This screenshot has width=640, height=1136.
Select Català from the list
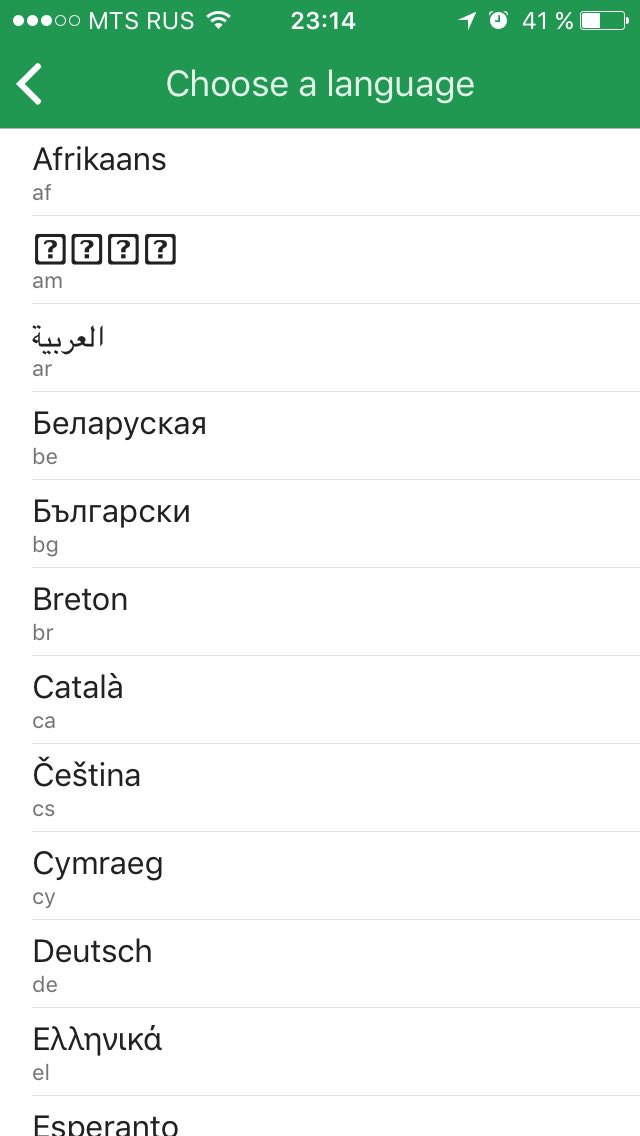click(x=320, y=700)
